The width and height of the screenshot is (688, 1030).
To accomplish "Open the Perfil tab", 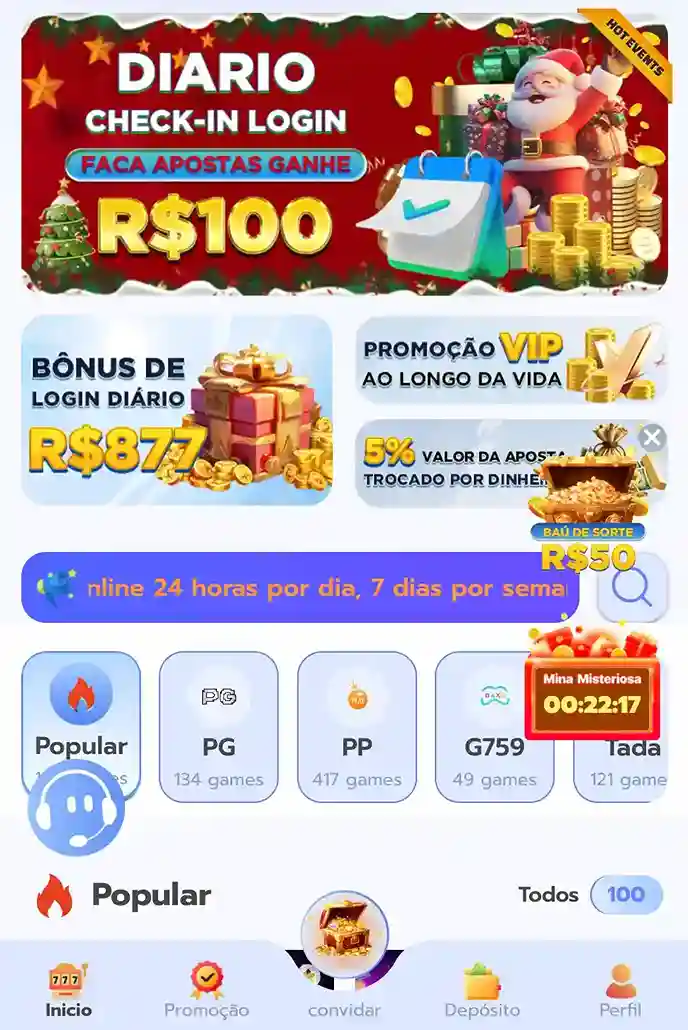I will tap(620, 991).
